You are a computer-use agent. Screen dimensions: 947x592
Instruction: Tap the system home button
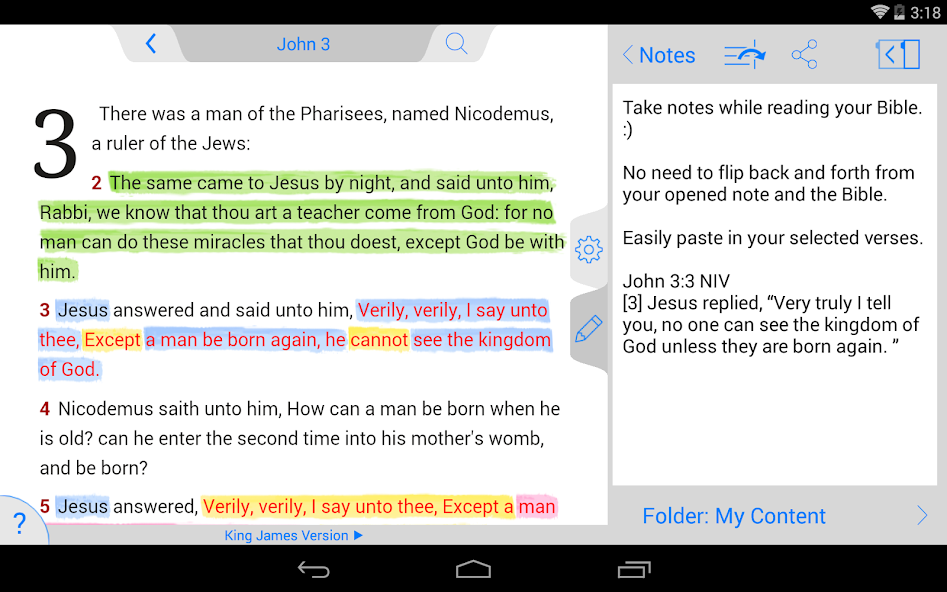pos(473,570)
